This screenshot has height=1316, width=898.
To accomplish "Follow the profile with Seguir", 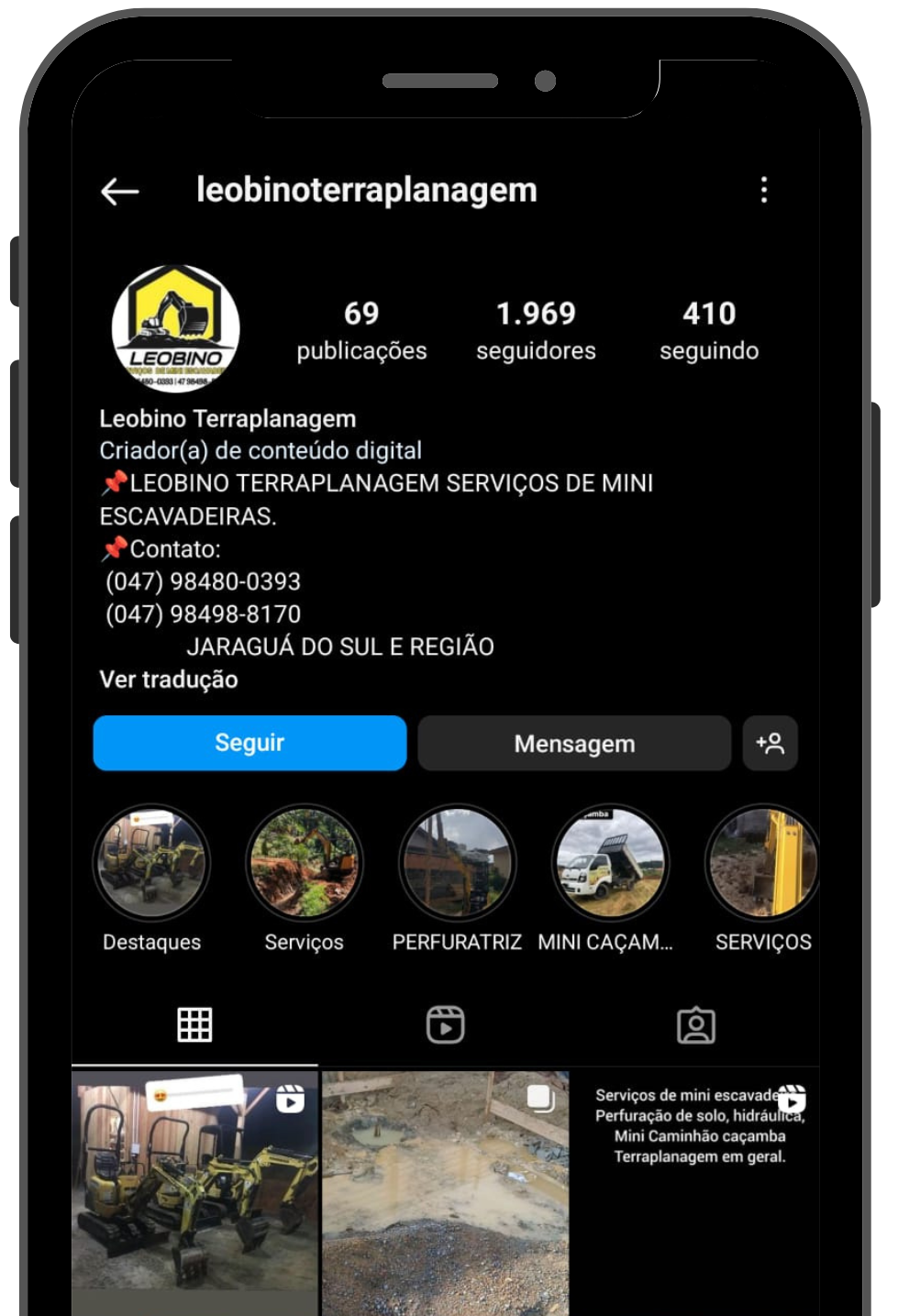I will coord(249,743).
